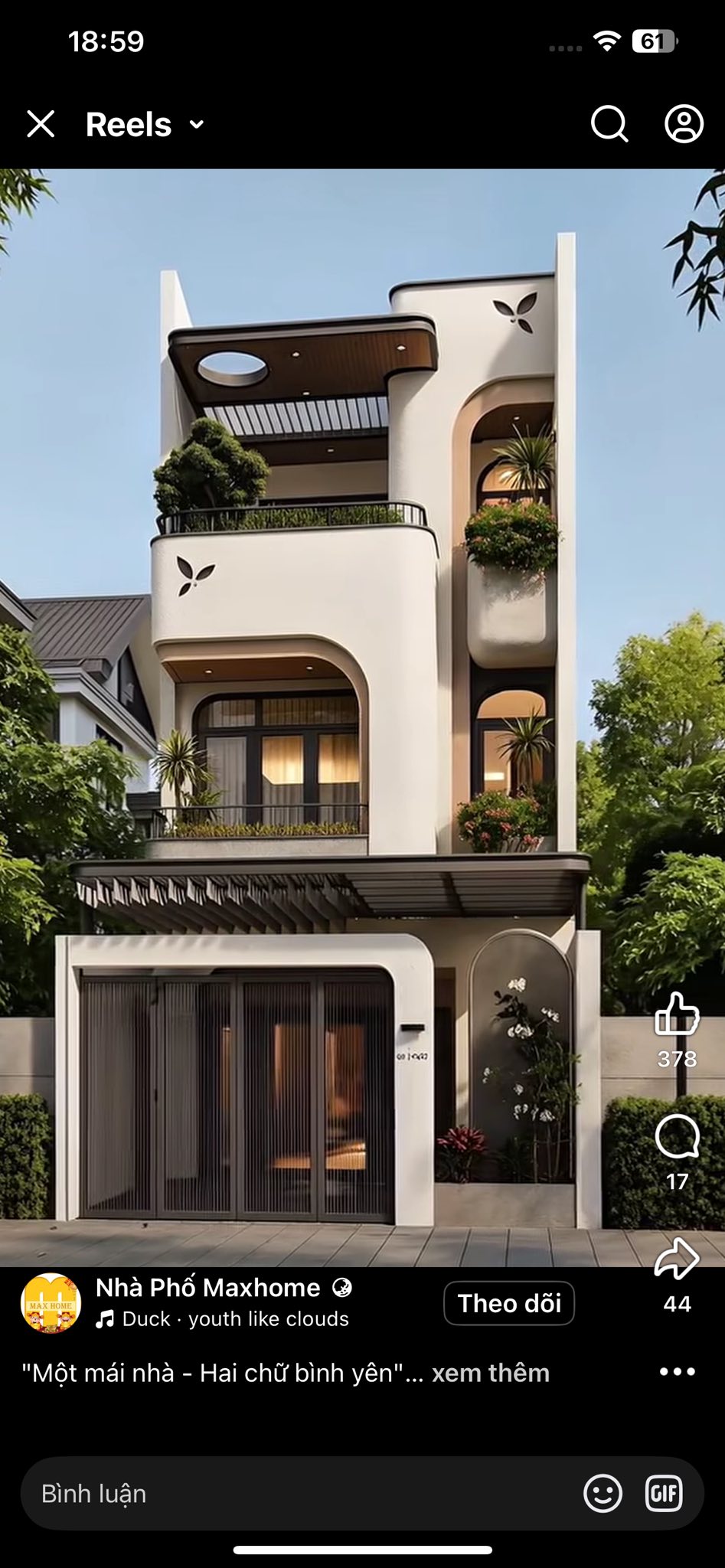725x1568 pixels.
Task: Close the Reels viewer
Action: pos(41,123)
